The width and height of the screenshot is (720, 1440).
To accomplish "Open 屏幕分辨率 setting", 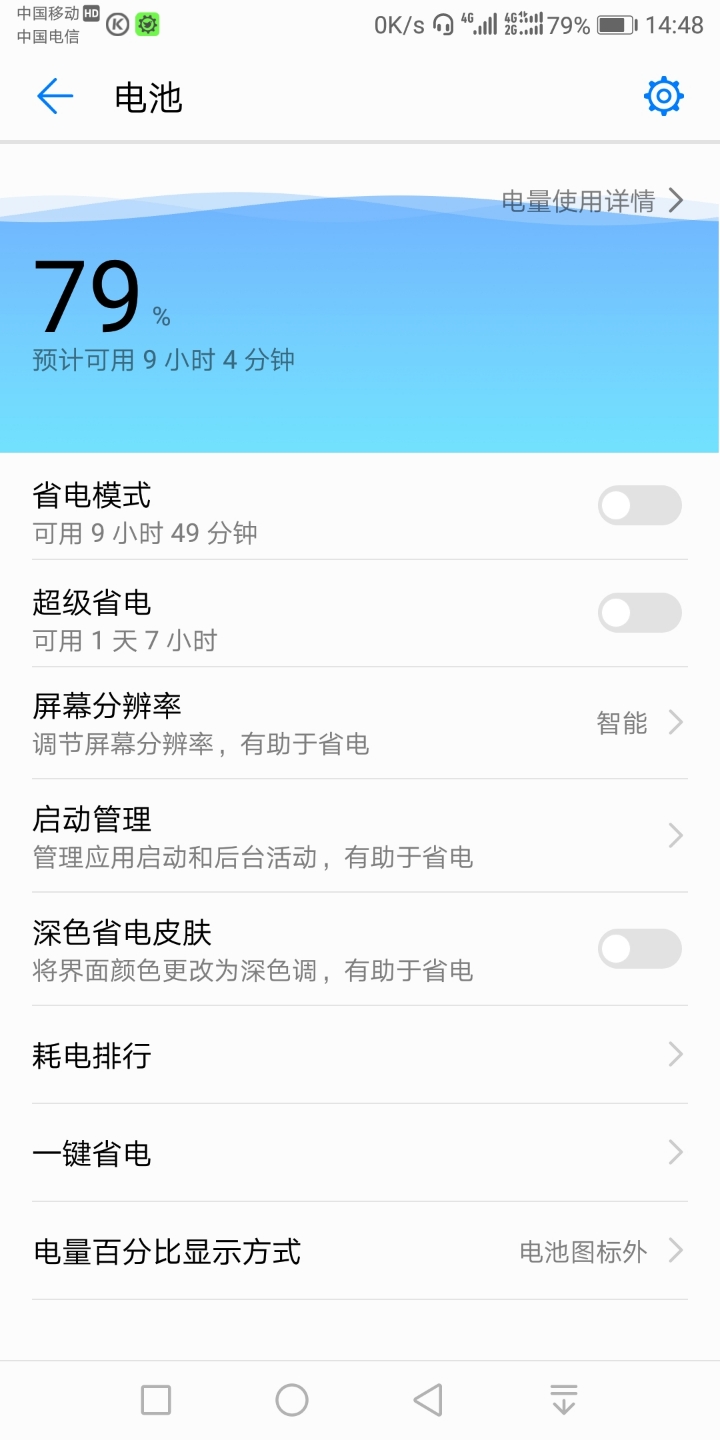I will 360,723.
